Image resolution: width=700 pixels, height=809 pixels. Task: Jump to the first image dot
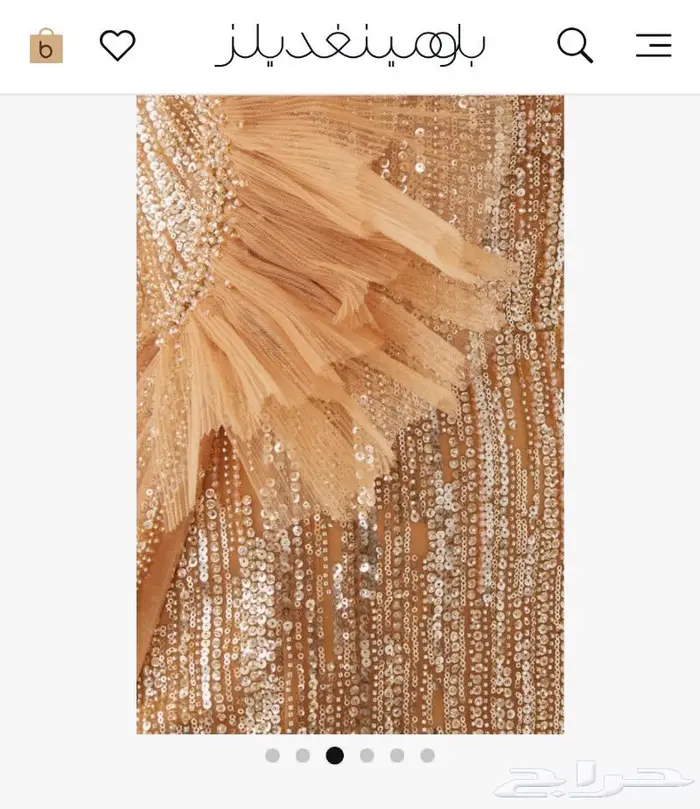pos(272,756)
